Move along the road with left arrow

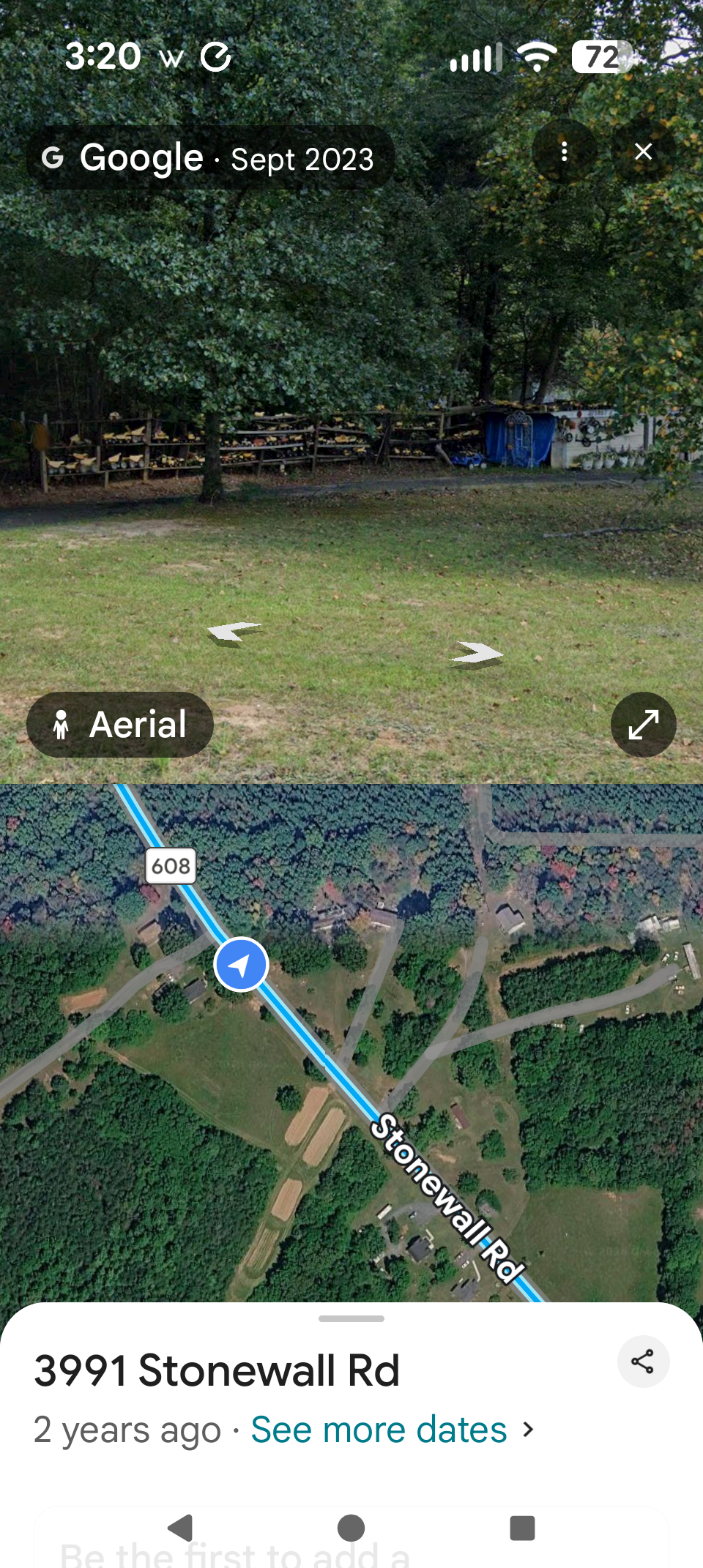pyautogui.click(x=234, y=632)
